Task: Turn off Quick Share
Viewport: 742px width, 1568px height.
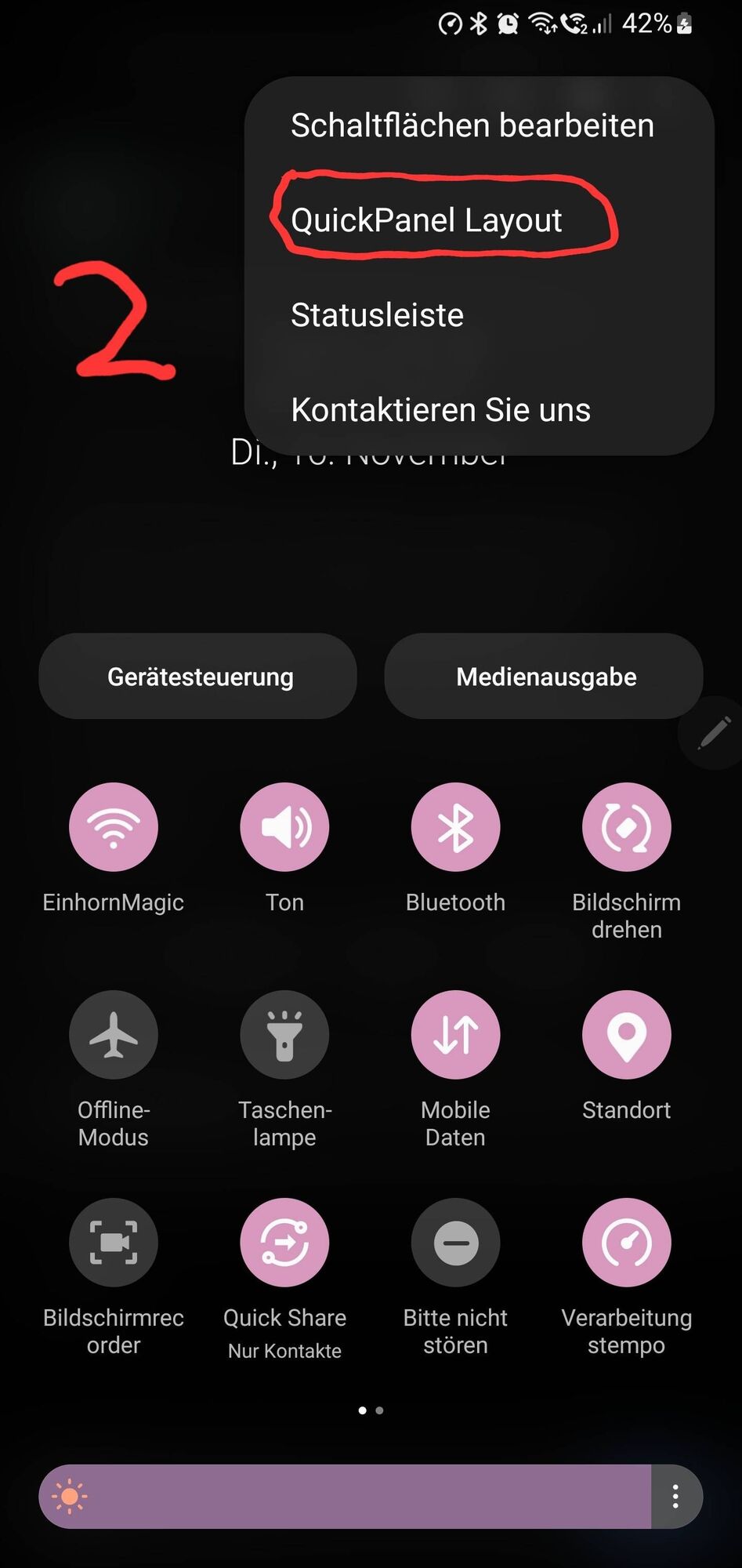Action: tap(284, 1241)
